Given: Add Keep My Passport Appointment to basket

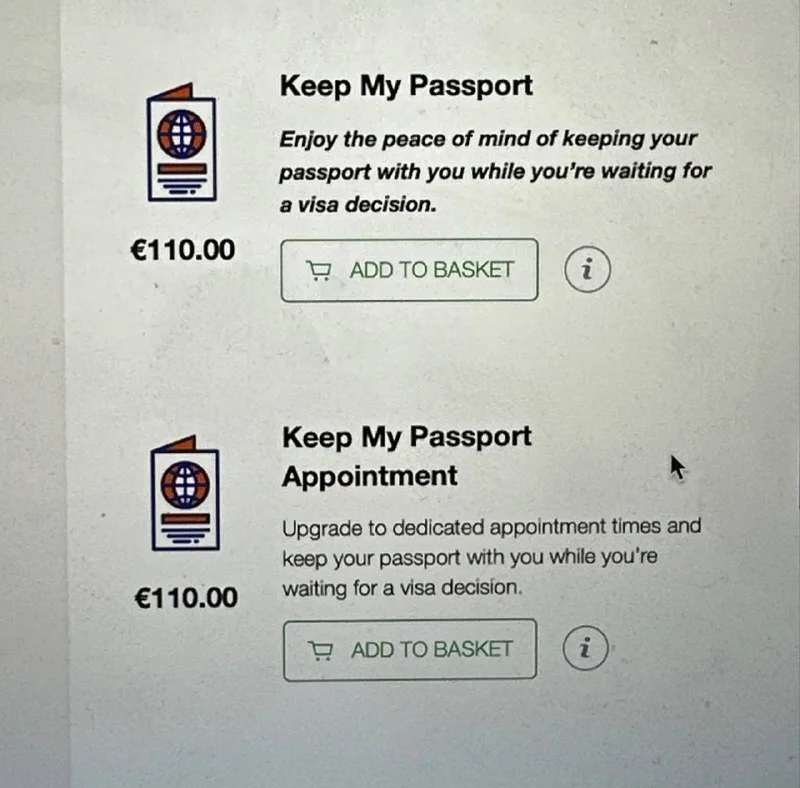Looking at the screenshot, I should point(409,650).
